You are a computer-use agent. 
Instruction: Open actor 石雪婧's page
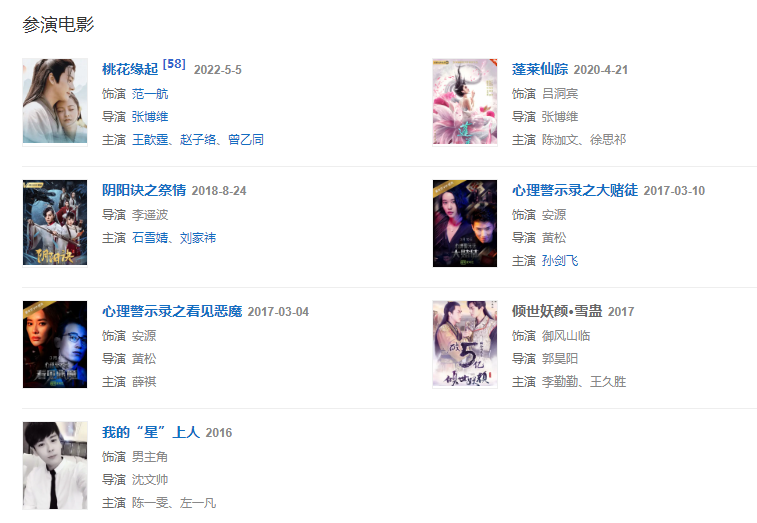150,238
